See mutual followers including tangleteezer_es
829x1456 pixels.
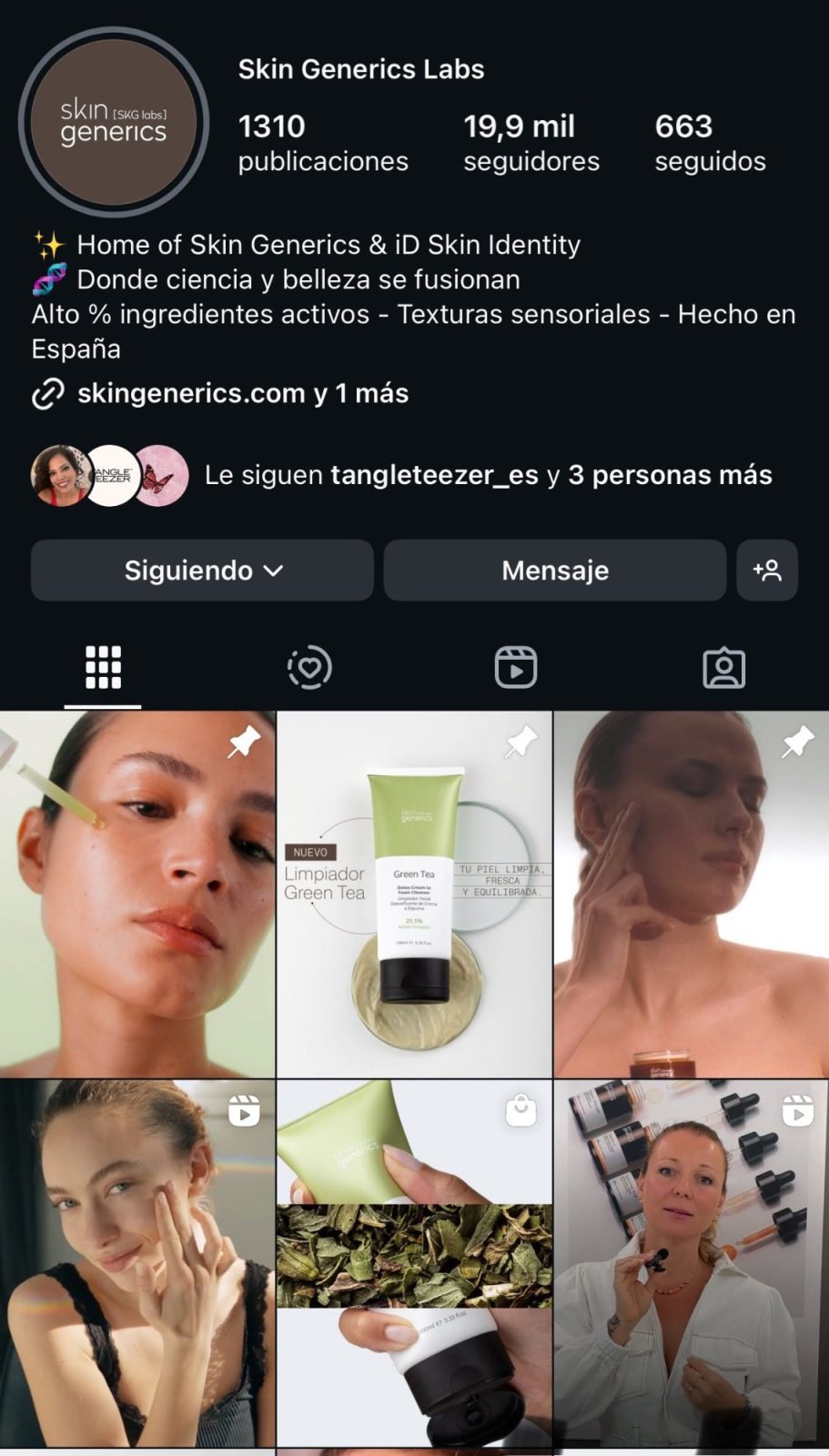(488, 475)
